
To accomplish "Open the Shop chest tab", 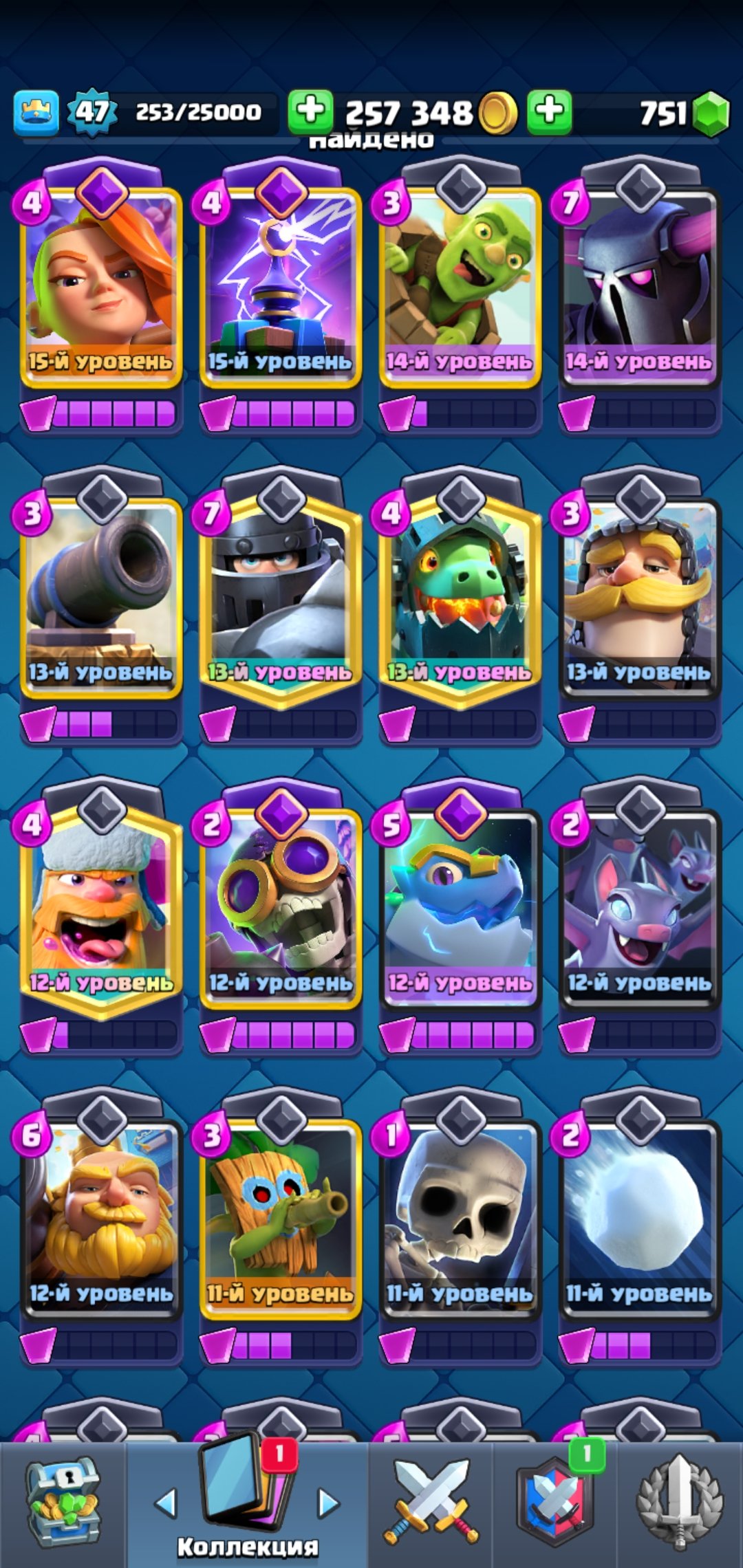I will pyautogui.click(x=63, y=1503).
